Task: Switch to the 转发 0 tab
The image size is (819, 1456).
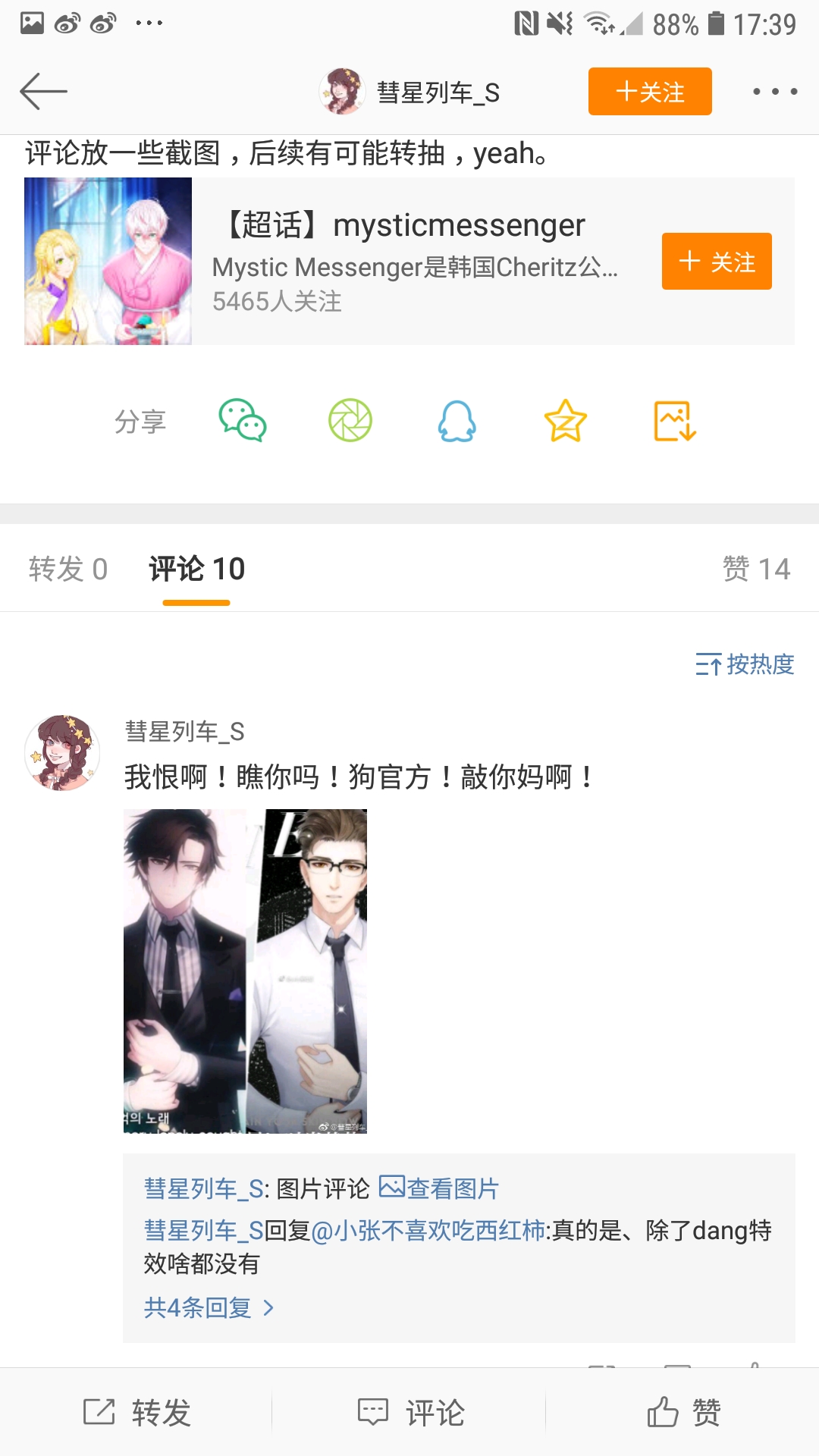Action: (68, 569)
